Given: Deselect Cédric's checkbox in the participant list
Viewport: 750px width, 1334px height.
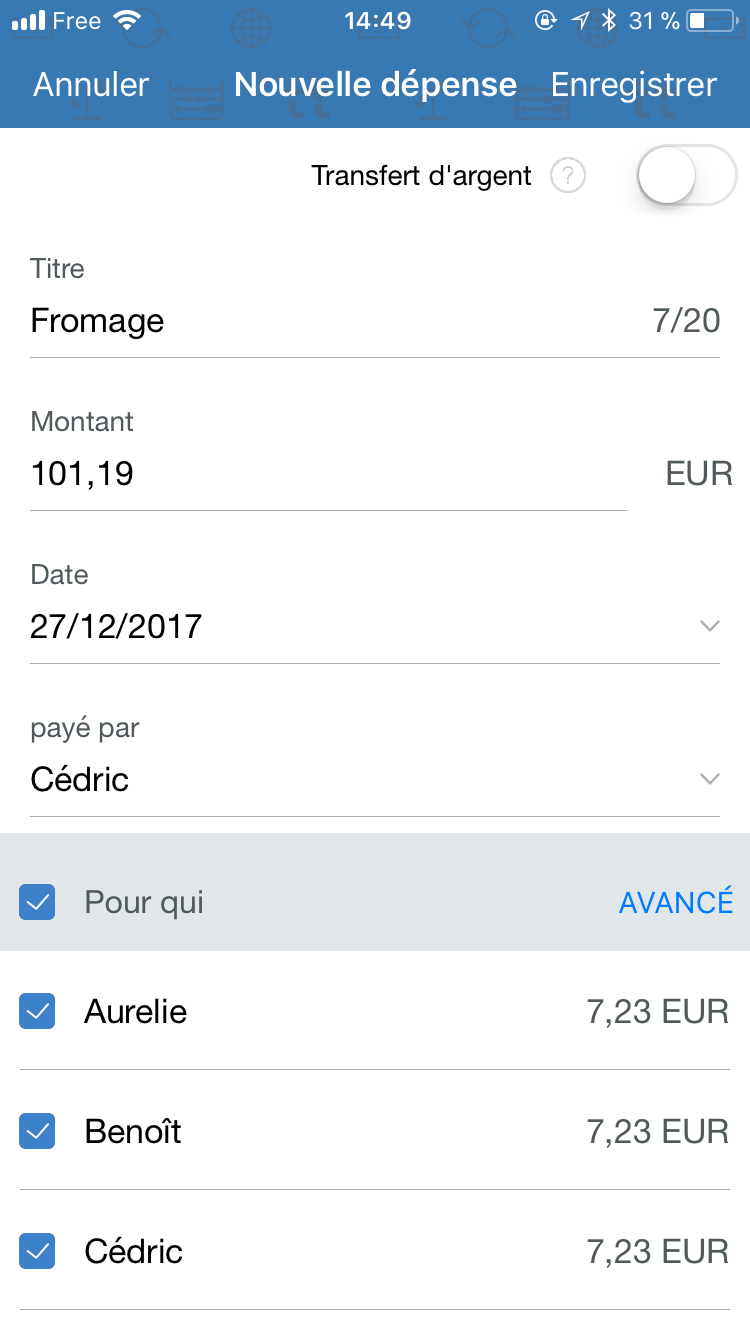Looking at the screenshot, I should pos(38,1252).
